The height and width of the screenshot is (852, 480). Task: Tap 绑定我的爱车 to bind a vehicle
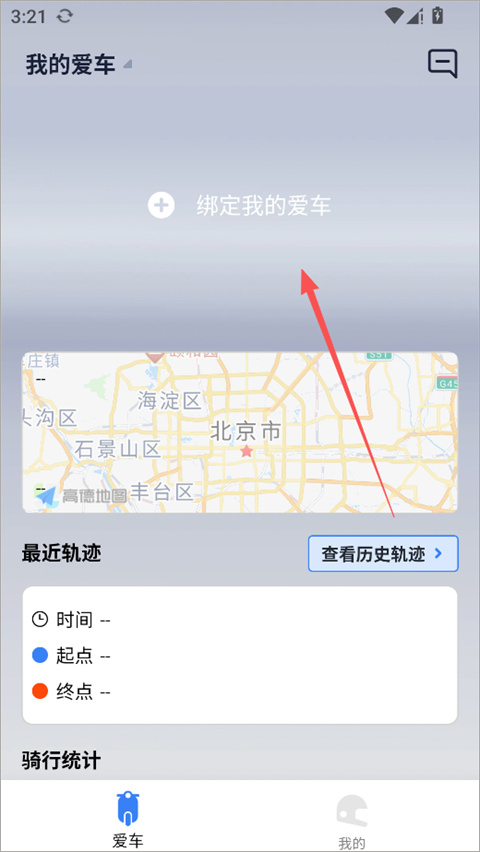240,206
